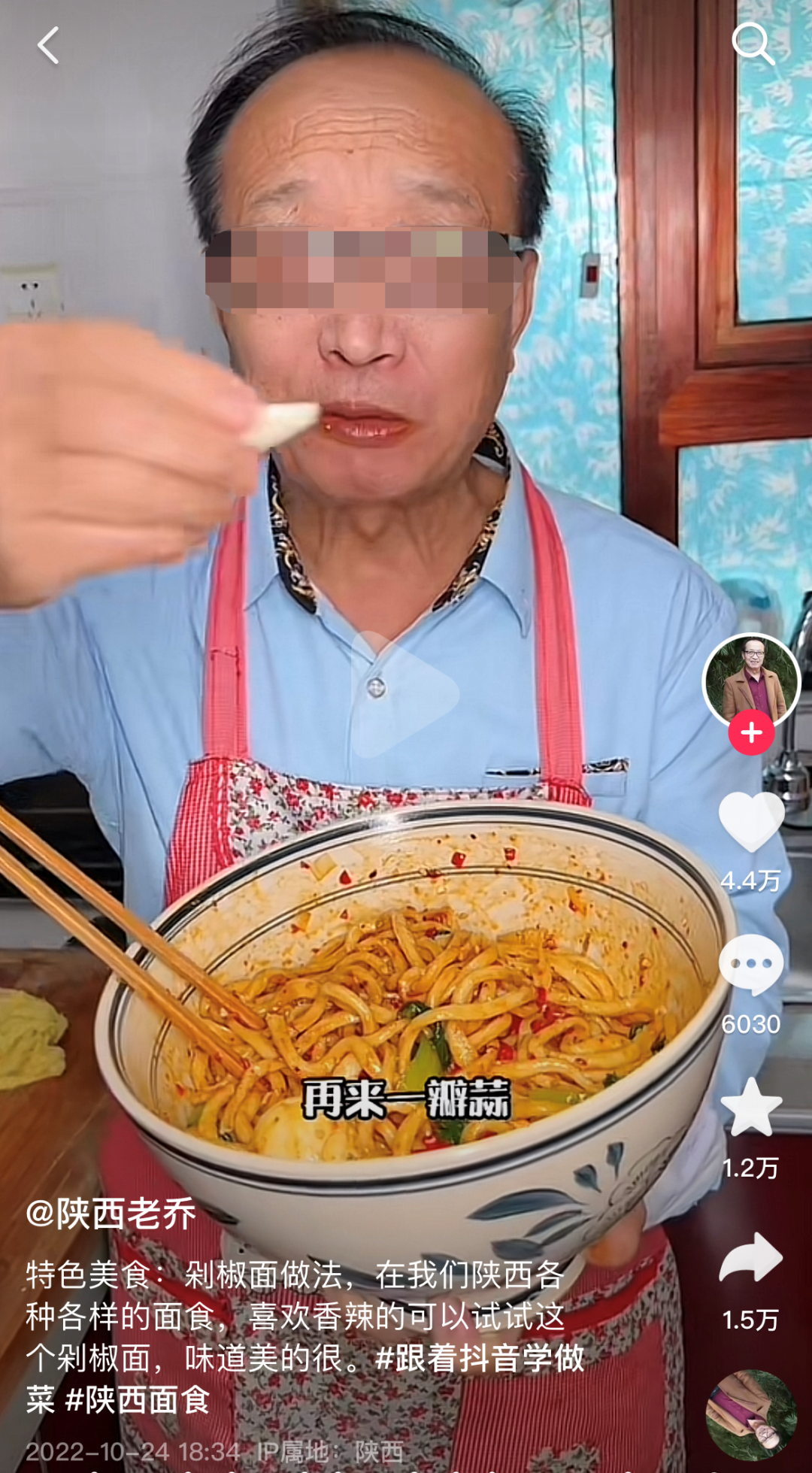
Task: Favorite the video with the star icon
Action: [x=751, y=1107]
